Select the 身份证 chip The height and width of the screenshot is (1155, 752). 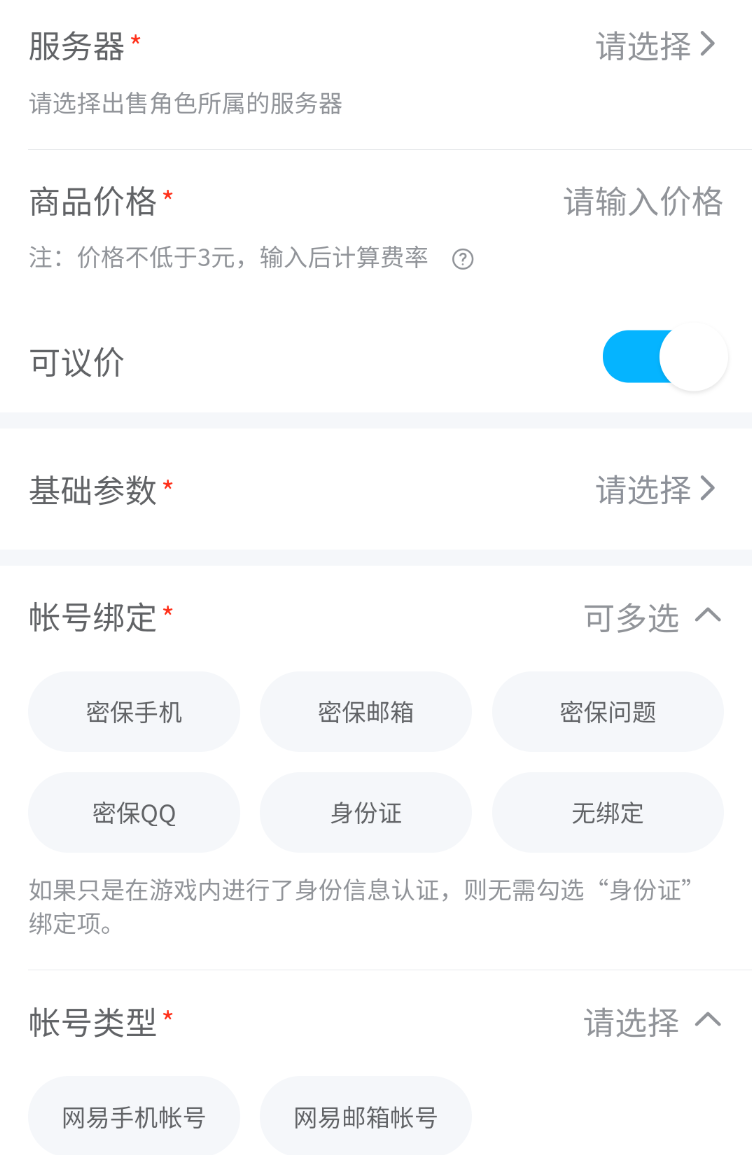click(x=366, y=813)
